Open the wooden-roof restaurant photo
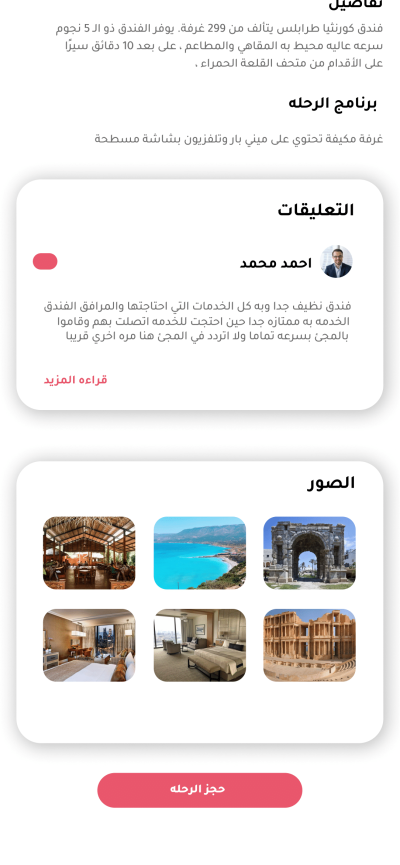Image resolution: width=400 pixels, height=865 pixels. point(89,553)
